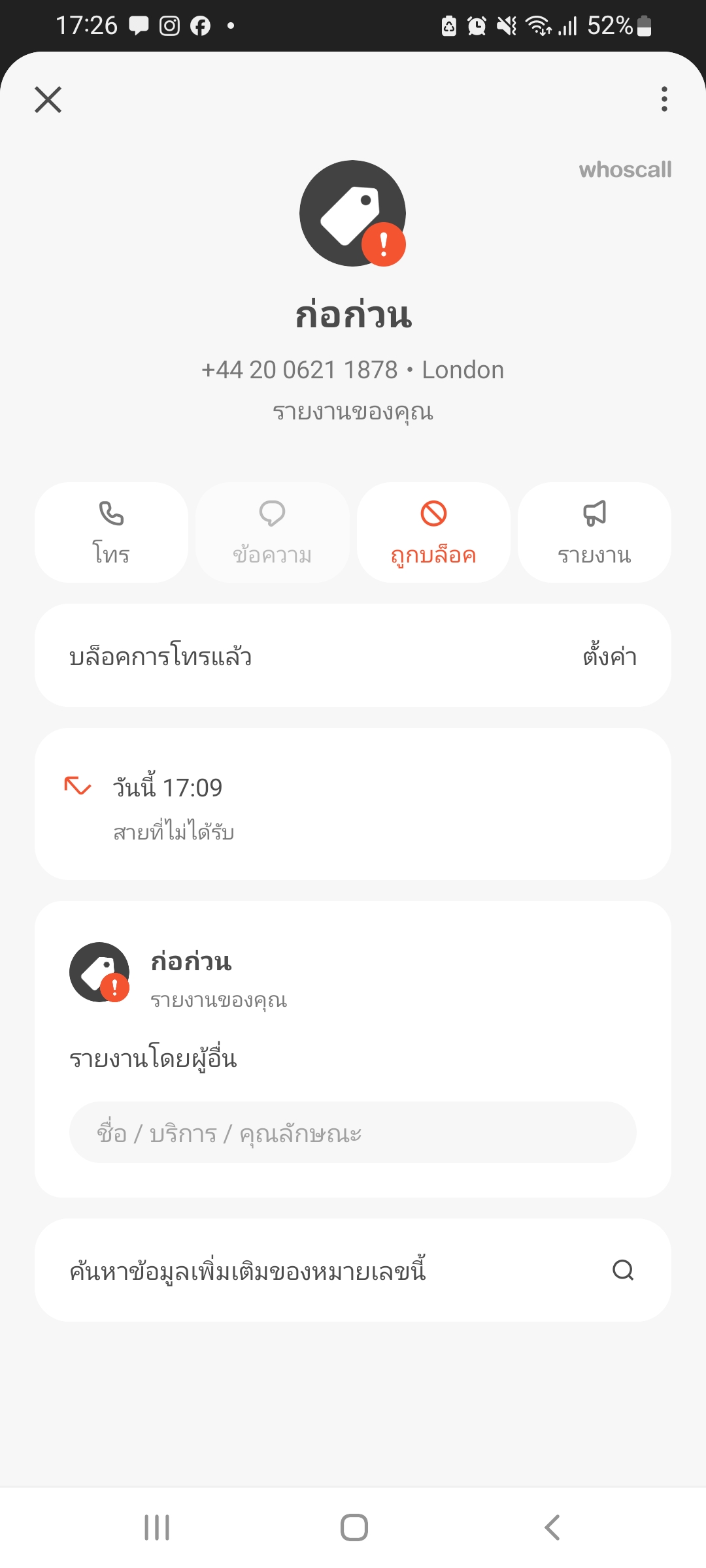This screenshot has width=706, height=1568.
Task: Tap the ถูกบล็อค blocked button
Action: 433,532
